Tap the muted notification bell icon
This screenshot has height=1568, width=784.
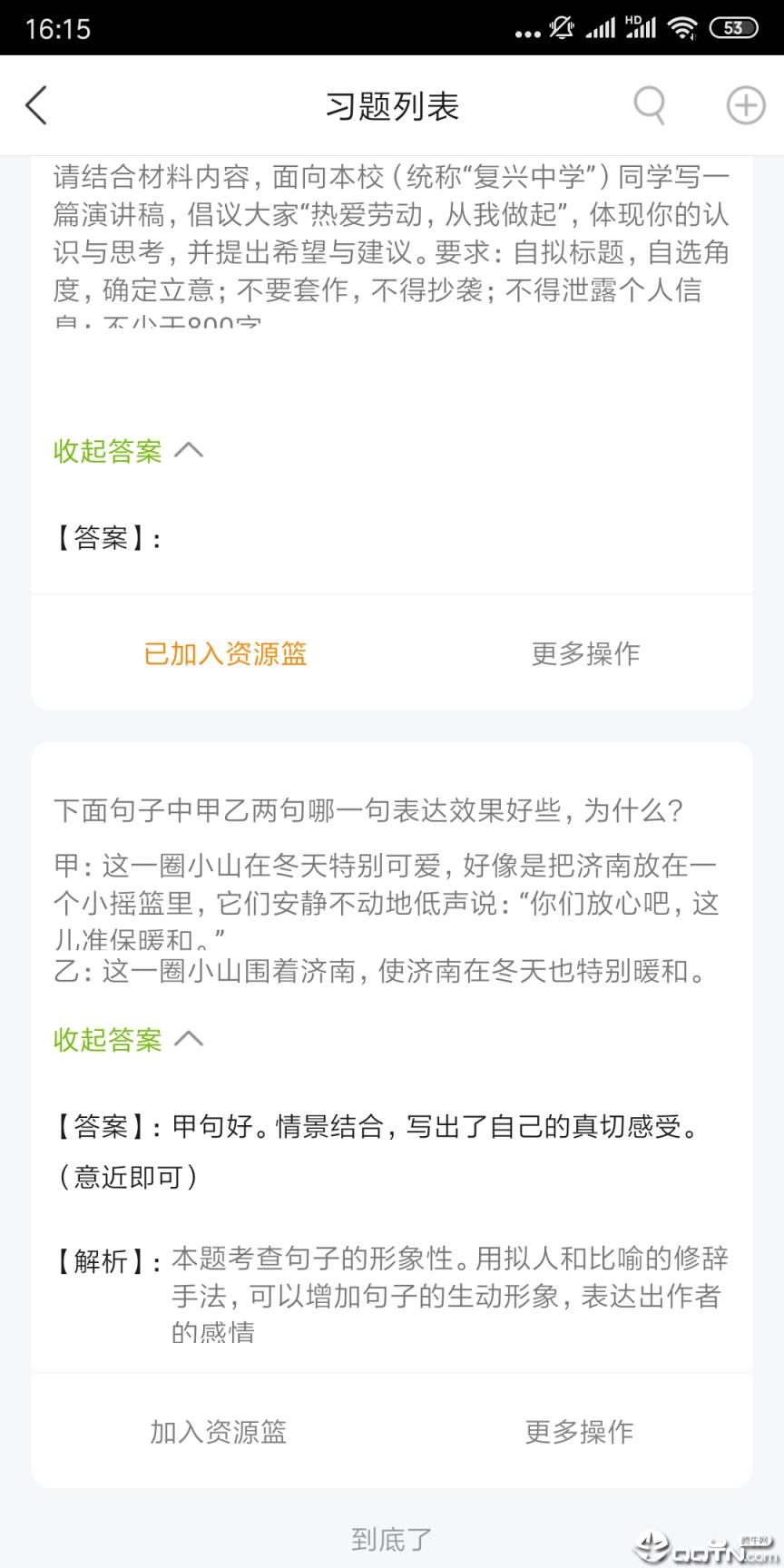click(562, 27)
